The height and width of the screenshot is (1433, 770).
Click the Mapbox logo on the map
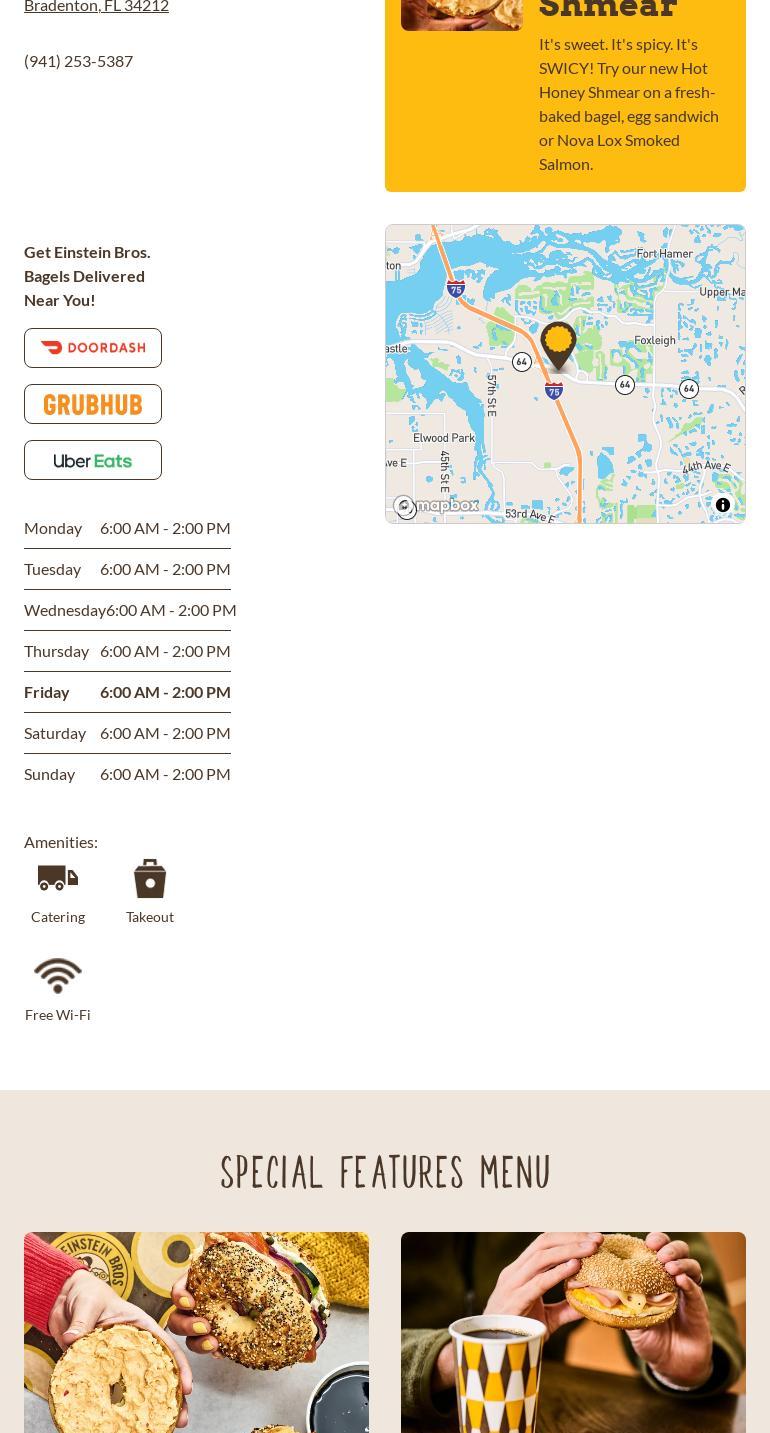coord(434,505)
